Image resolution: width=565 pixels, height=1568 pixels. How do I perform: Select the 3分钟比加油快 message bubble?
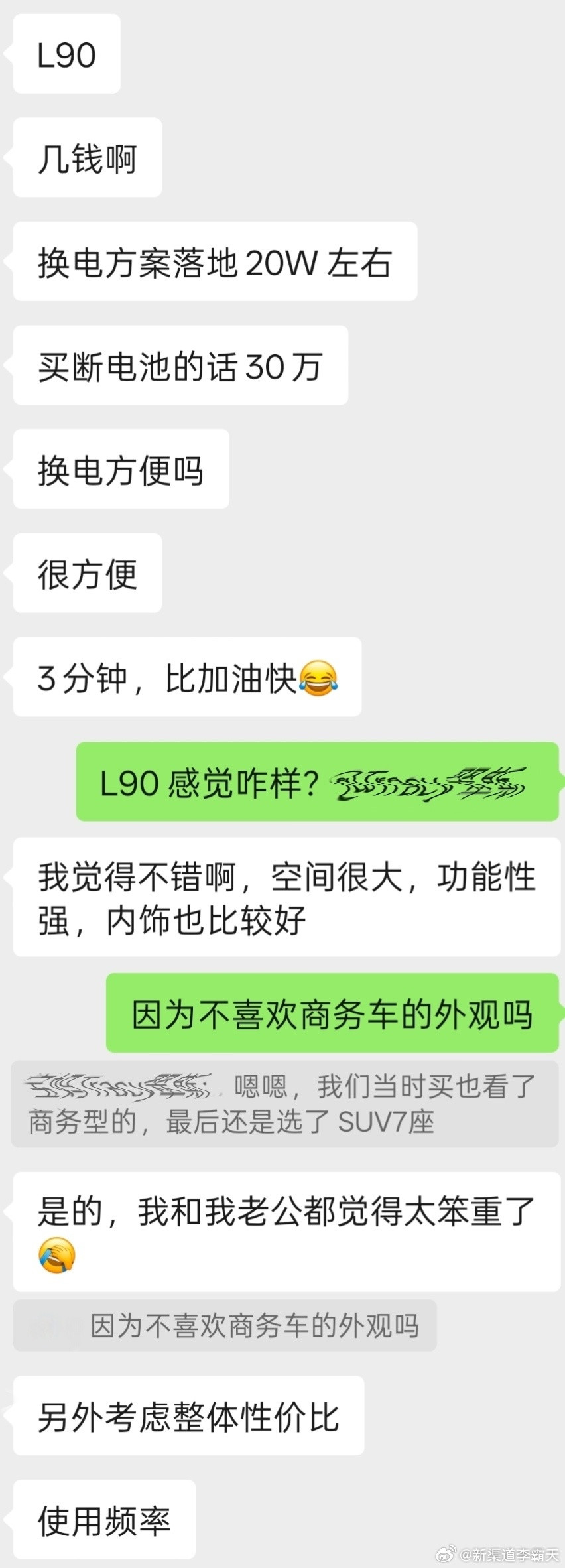point(186,677)
